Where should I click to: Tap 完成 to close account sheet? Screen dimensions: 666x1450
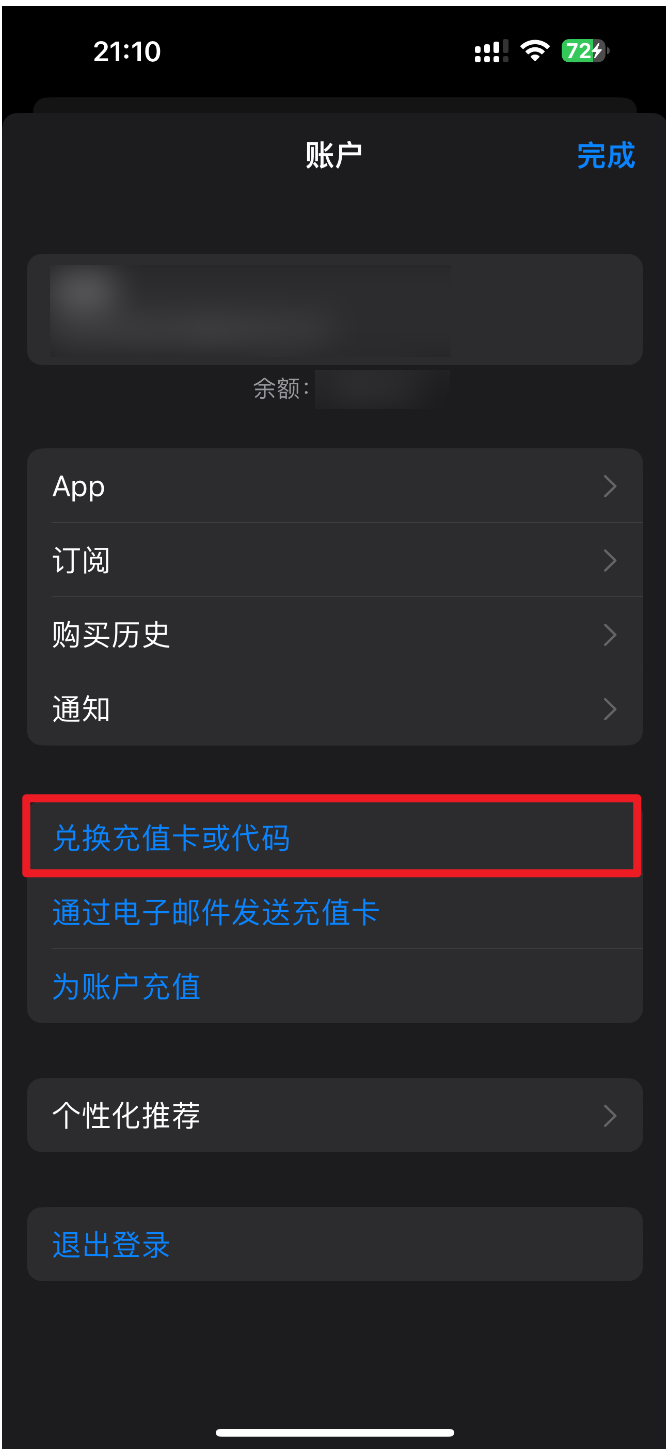[605, 156]
